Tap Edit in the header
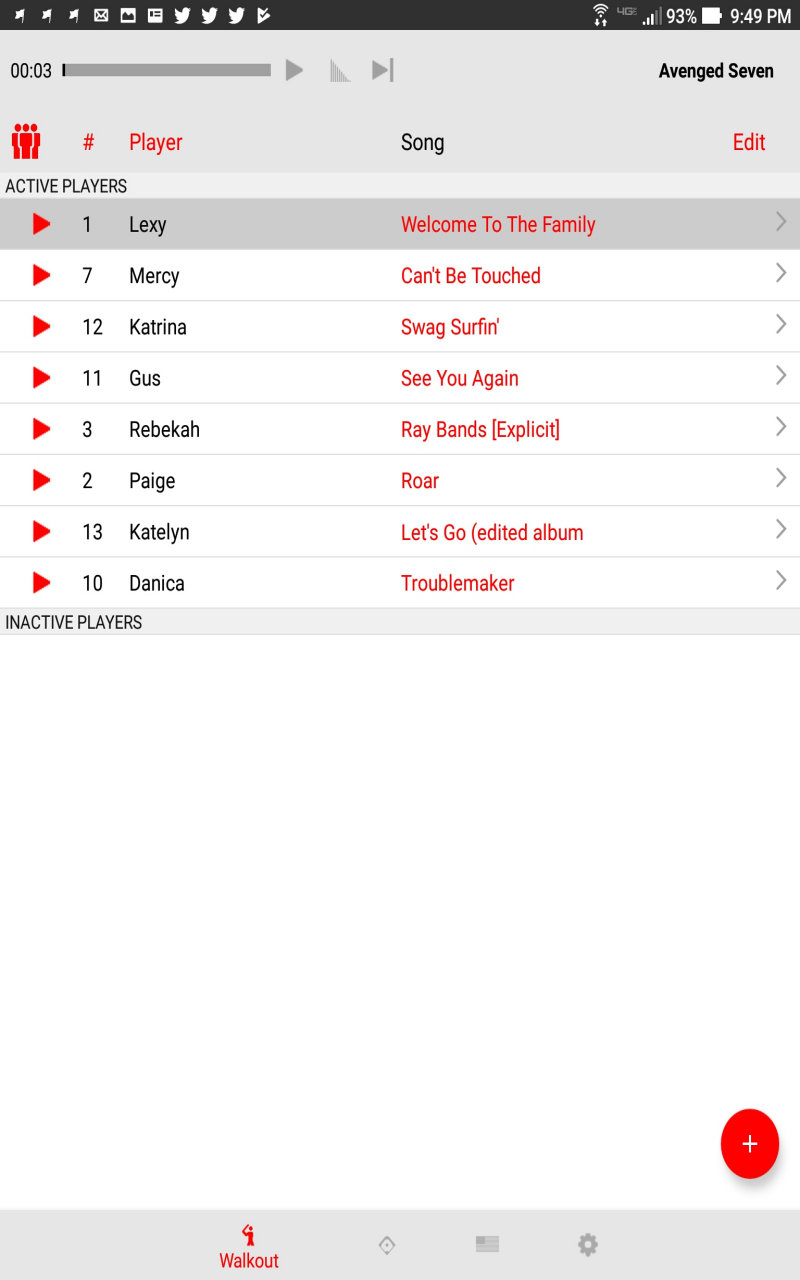Image resolution: width=800 pixels, height=1280 pixels. coord(748,142)
